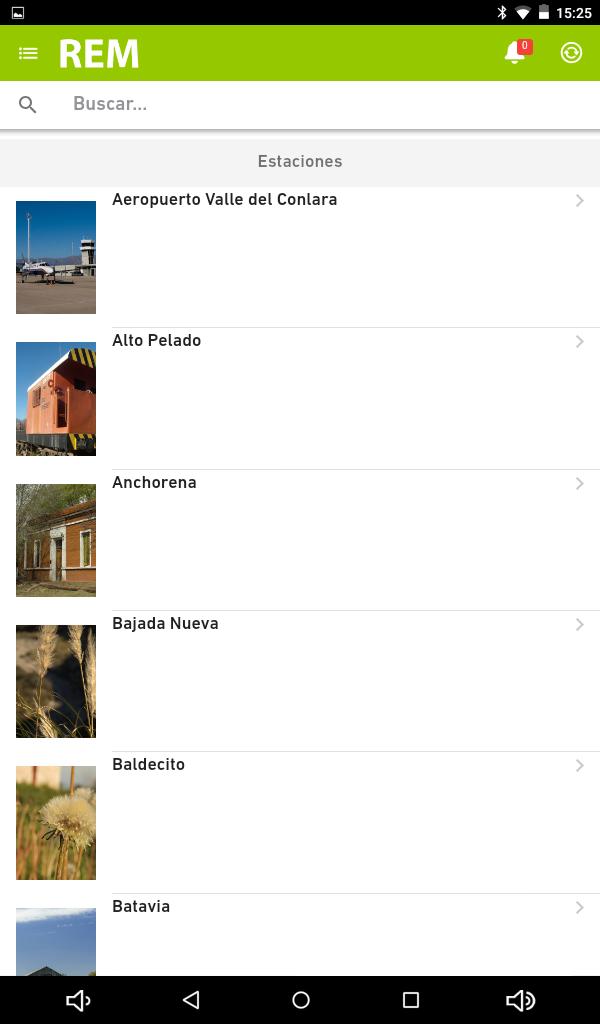Go back with the system back button

(x=191, y=1000)
